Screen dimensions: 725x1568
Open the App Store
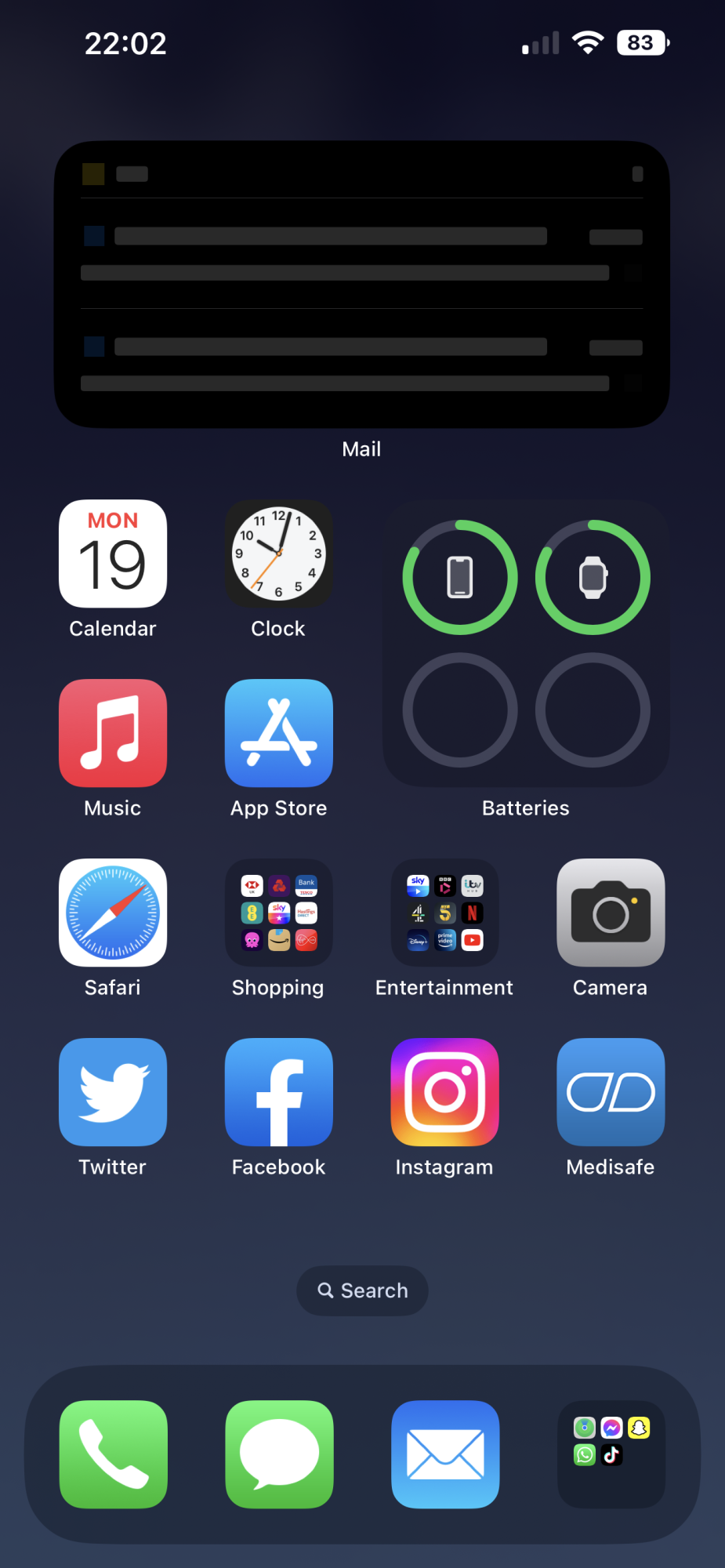point(279,733)
